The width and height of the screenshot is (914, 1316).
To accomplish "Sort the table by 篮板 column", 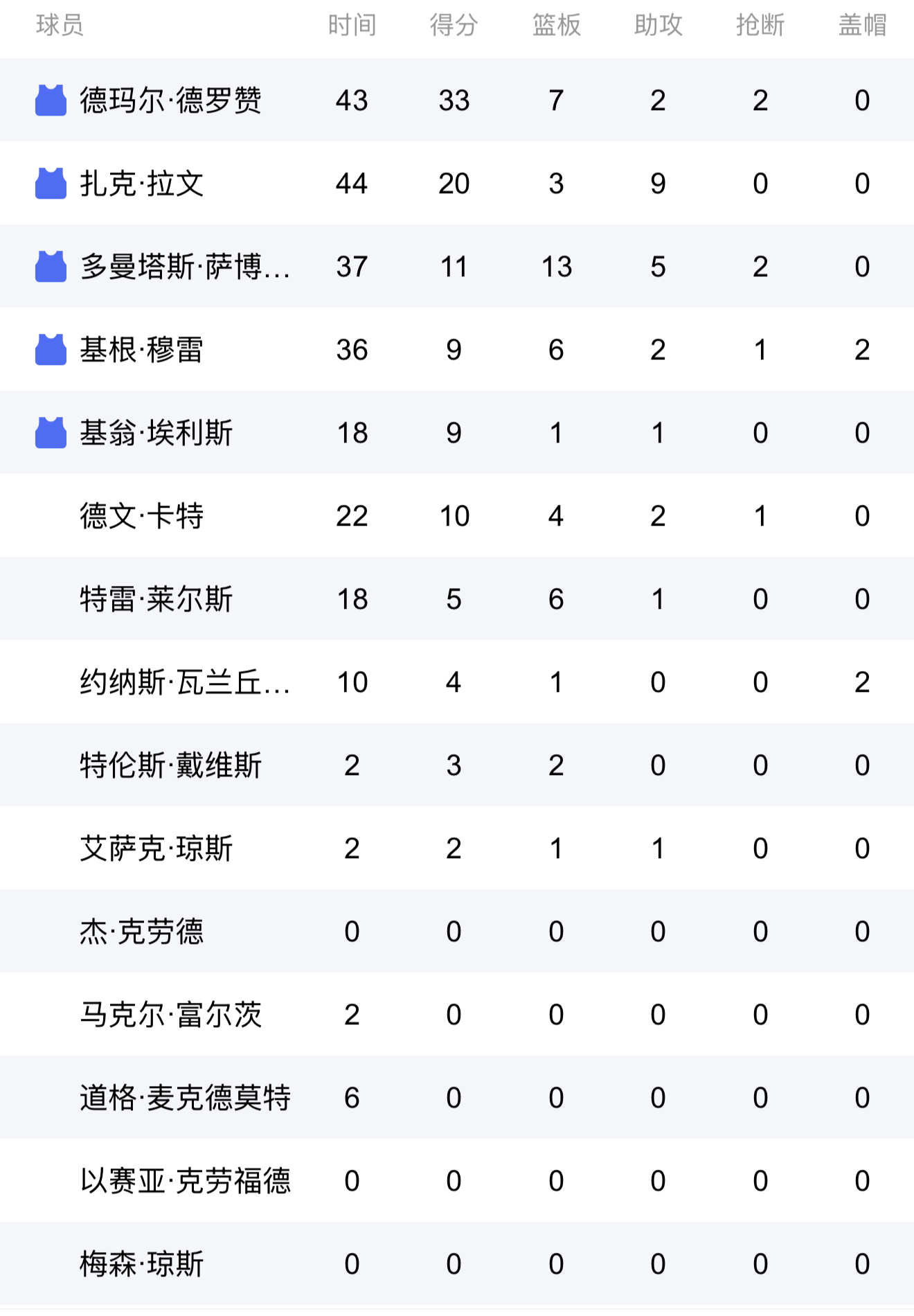I will [x=555, y=26].
